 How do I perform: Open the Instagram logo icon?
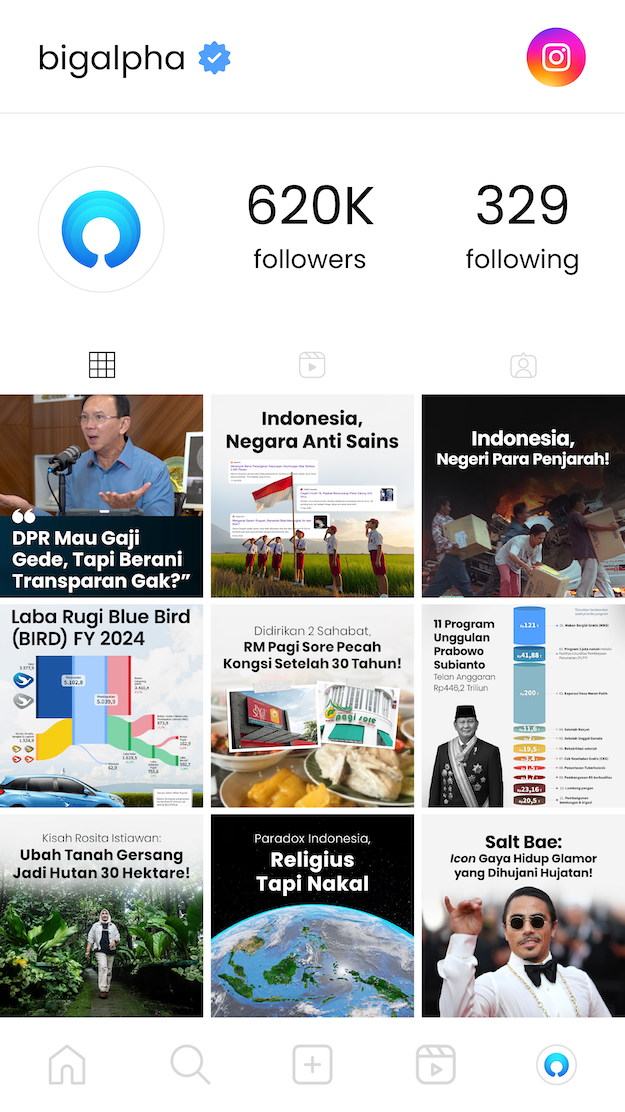[x=556, y=58]
